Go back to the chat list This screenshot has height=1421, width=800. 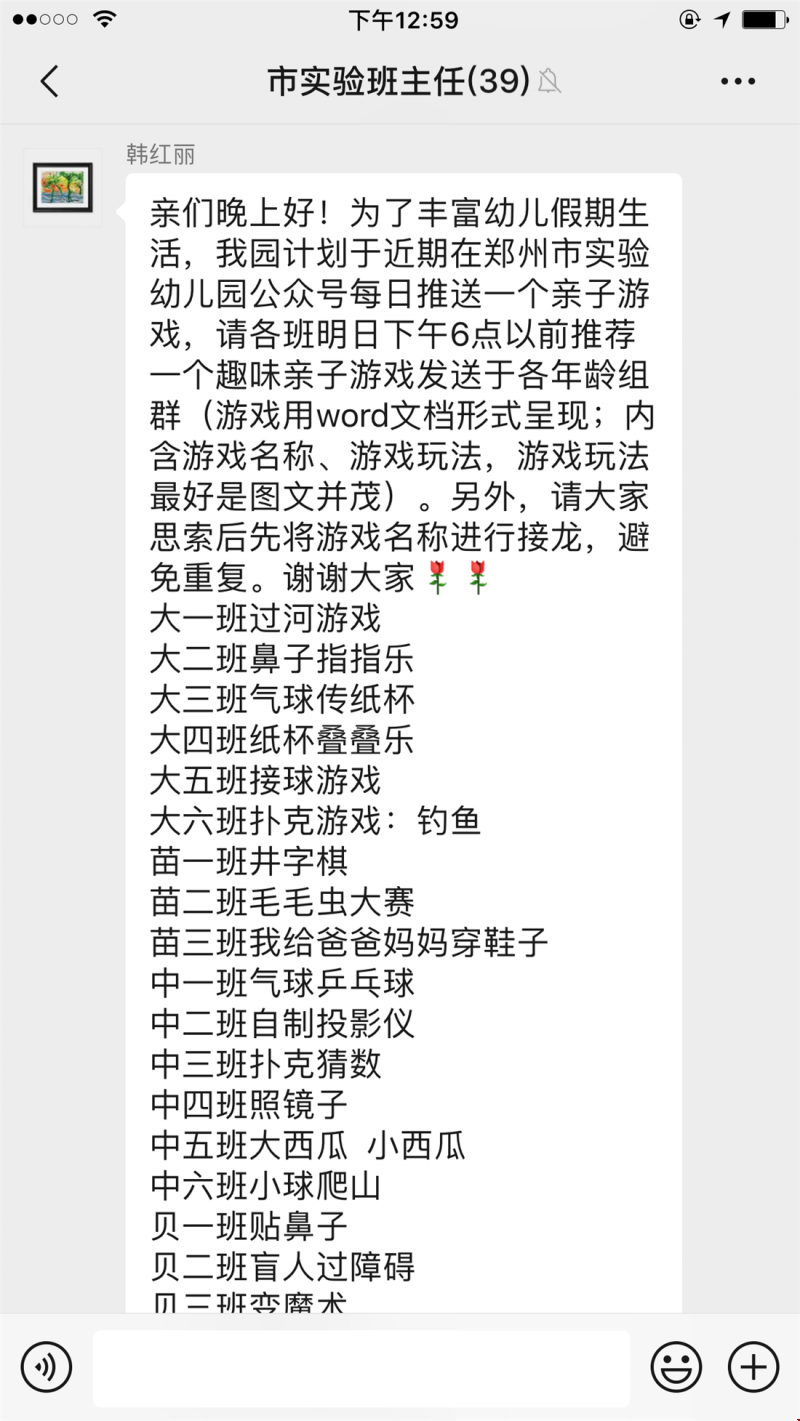point(49,82)
